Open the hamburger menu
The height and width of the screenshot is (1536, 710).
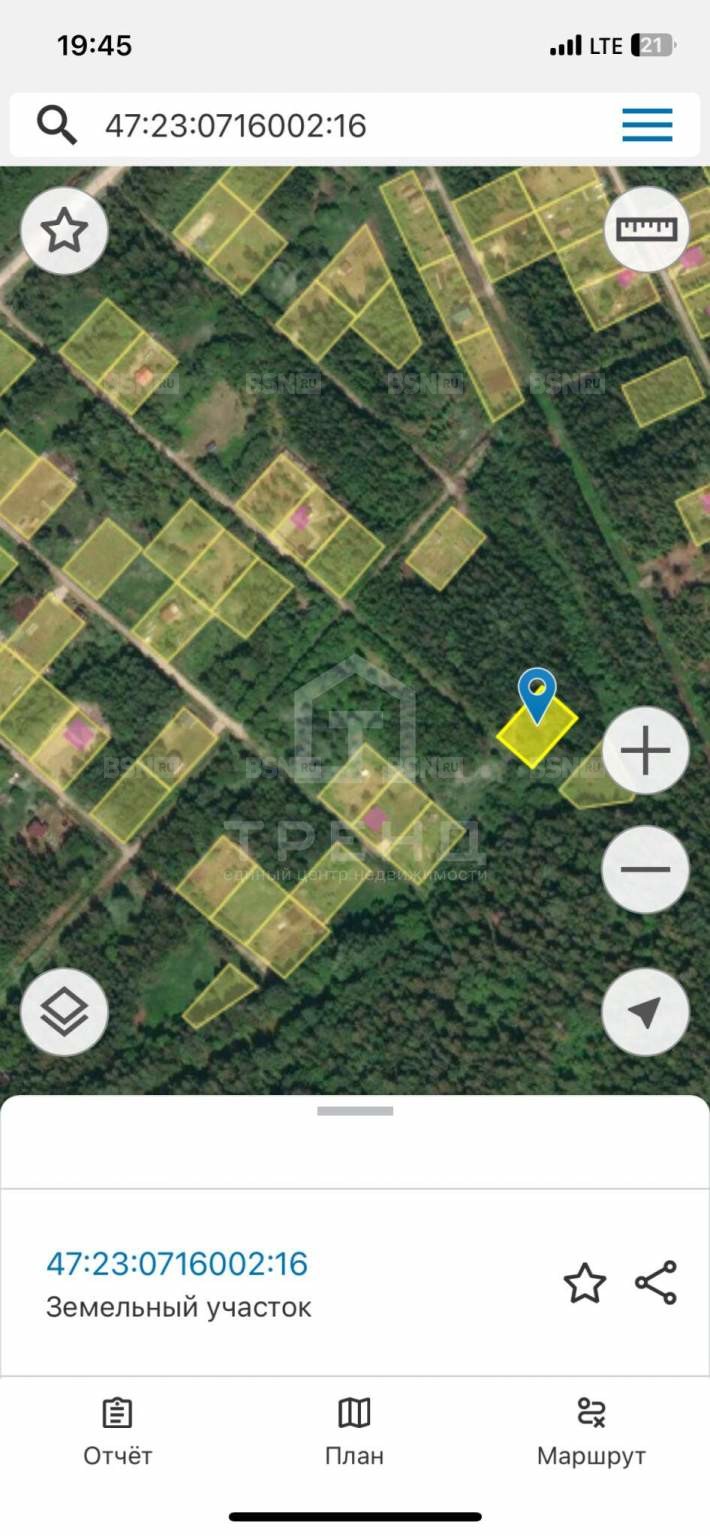[x=647, y=125]
